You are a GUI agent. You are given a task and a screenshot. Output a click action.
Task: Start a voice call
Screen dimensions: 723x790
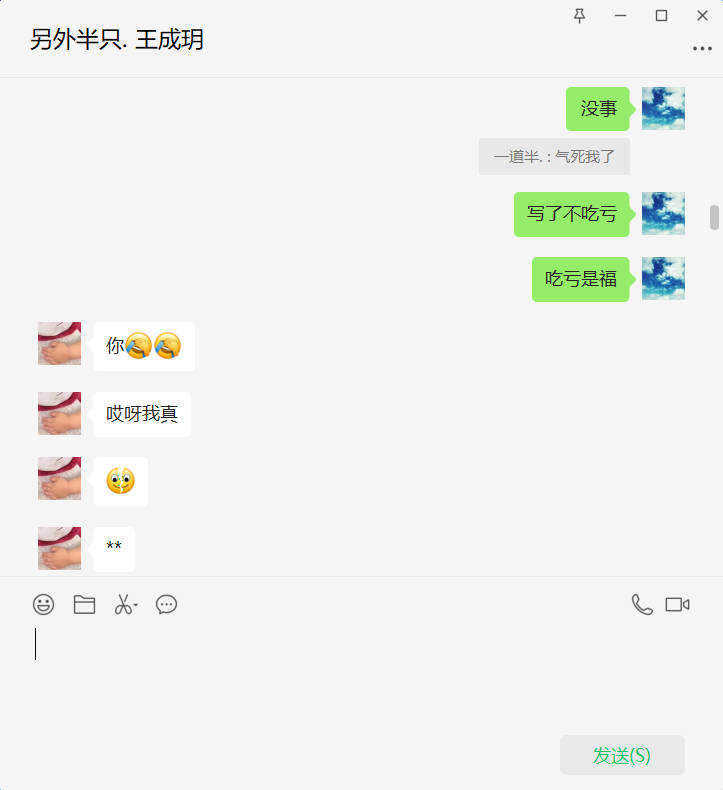point(642,604)
